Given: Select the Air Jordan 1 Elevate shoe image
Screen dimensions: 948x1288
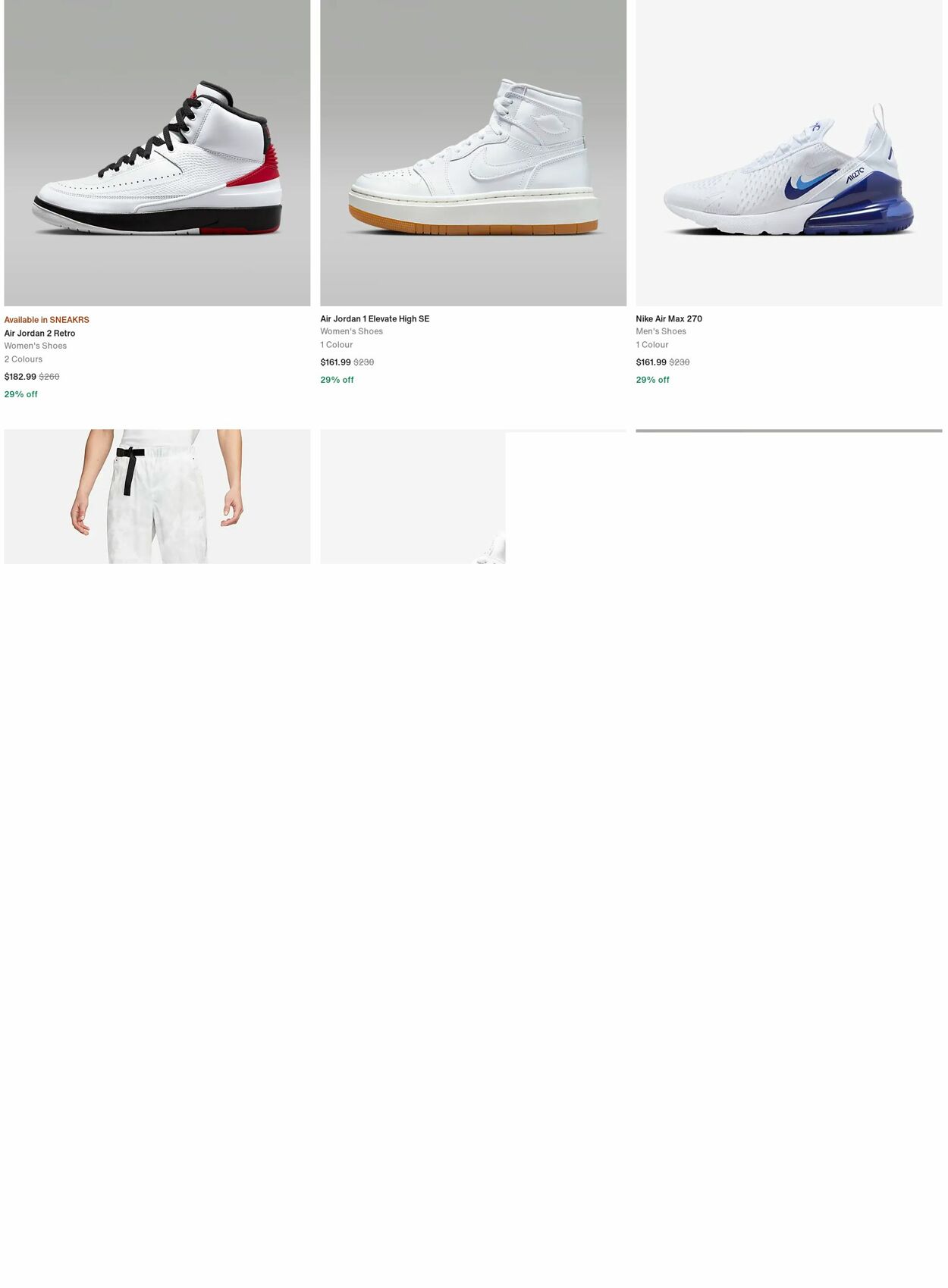Looking at the screenshot, I should click(x=473, y=152).
